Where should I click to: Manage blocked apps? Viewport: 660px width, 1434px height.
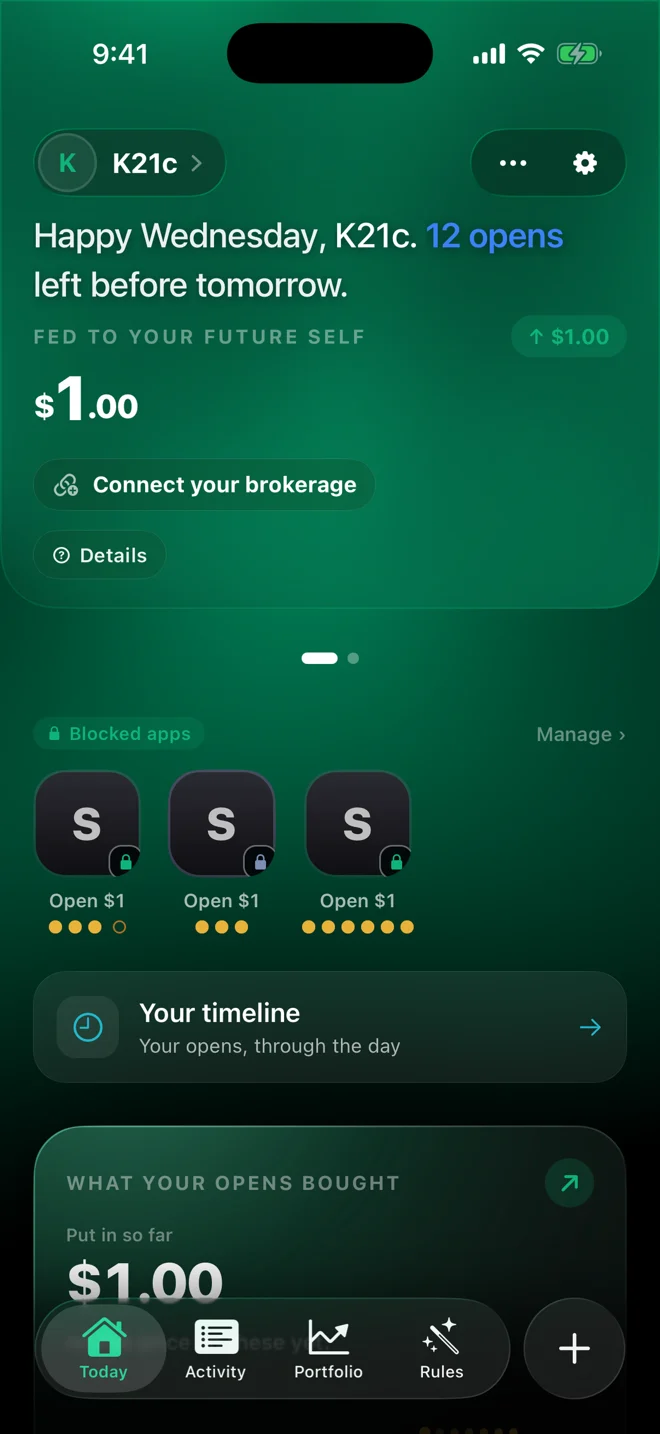581,734
